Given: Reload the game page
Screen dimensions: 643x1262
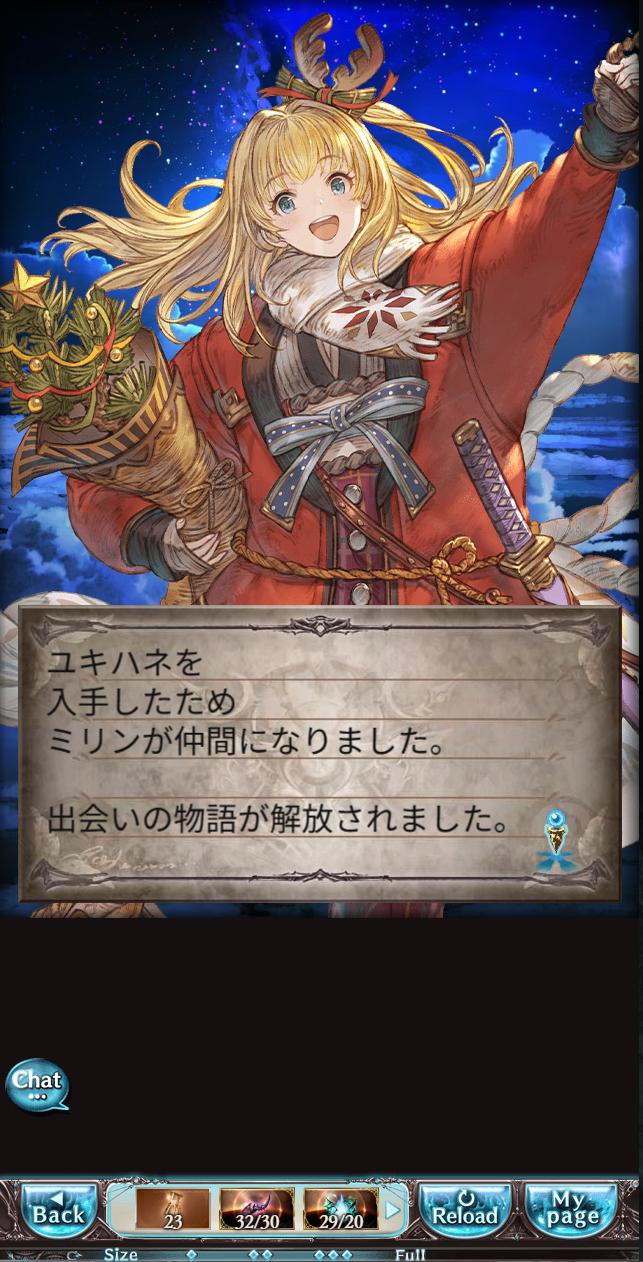Looking at the screenshot, I should (x=464, y=1210).
